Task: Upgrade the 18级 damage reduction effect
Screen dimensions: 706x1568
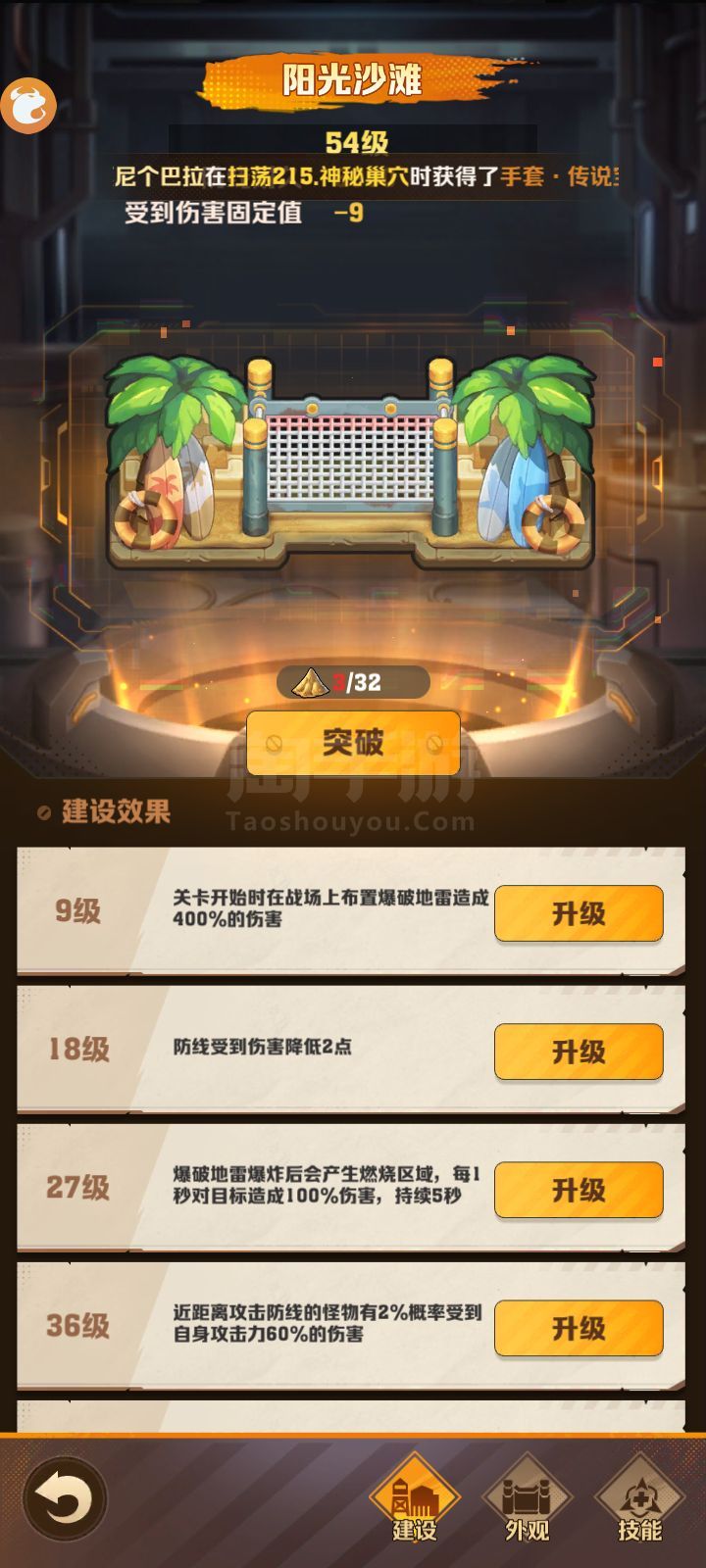Action: click(579, 1052)
